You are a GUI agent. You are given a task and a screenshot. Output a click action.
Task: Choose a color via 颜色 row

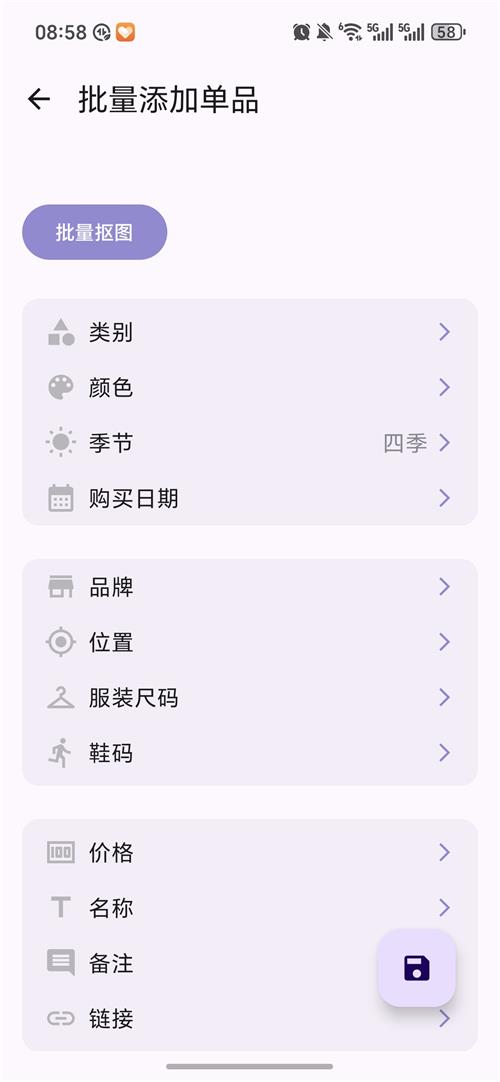(x=250, y=388)
